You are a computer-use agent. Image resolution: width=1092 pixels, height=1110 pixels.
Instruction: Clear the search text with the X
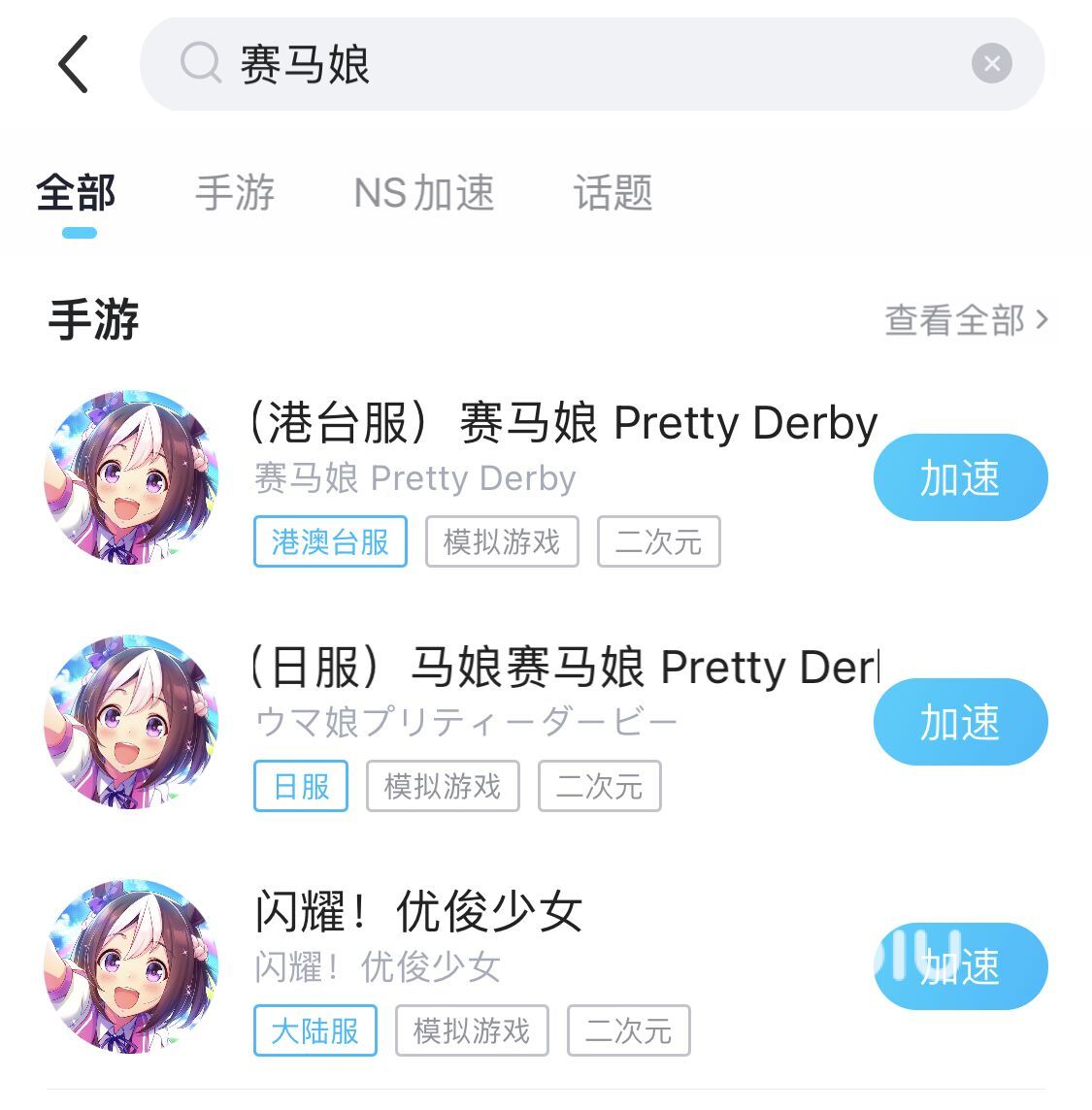point(991,64)
